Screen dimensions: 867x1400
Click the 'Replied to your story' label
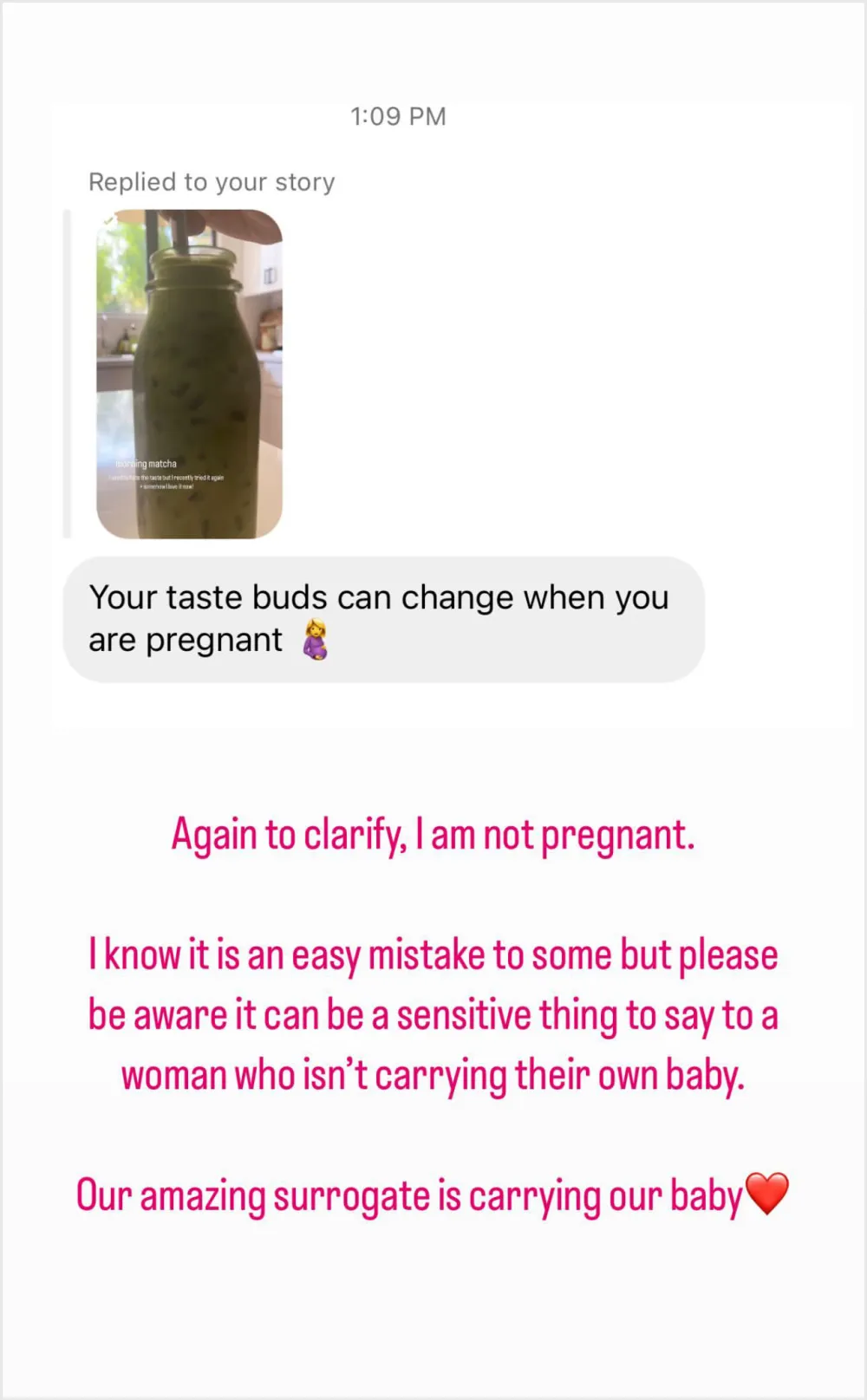(x=211, y=182)
